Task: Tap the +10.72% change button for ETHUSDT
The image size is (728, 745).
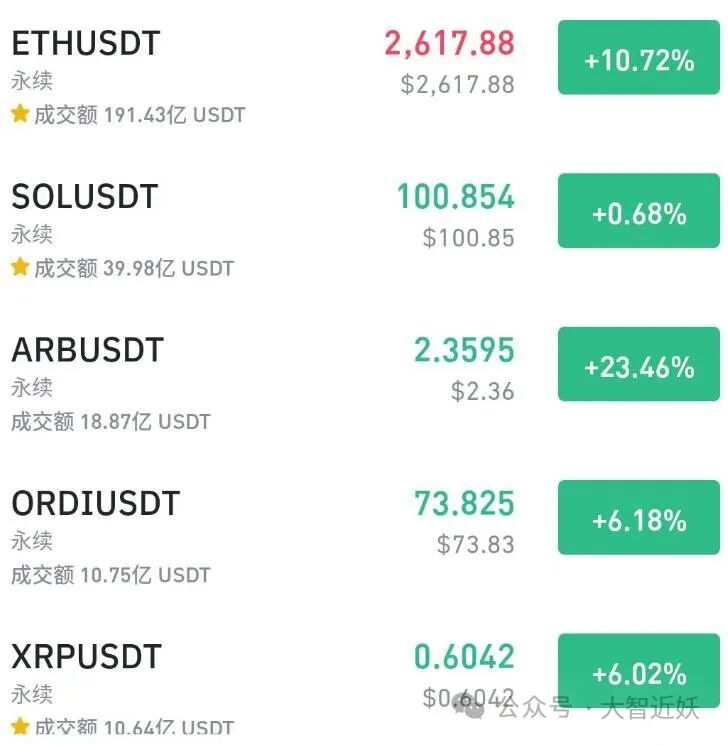Action: coord(639,57)
